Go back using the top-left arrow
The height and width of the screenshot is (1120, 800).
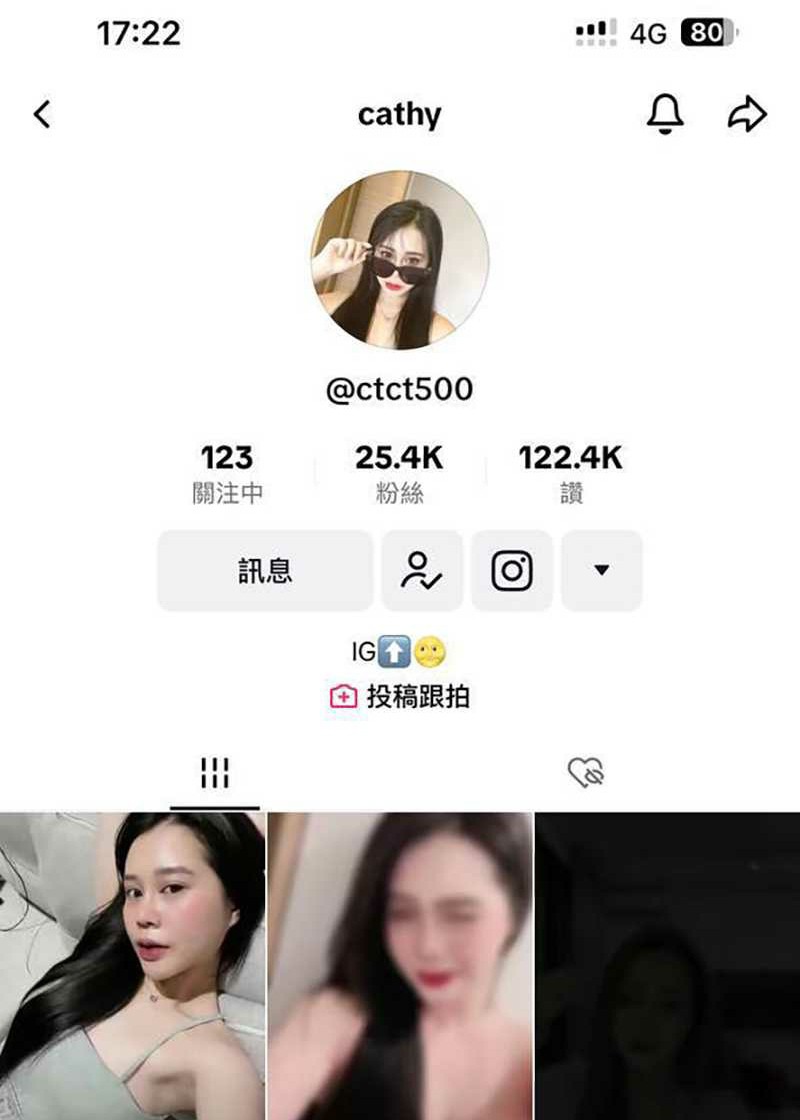coord(42,115)
